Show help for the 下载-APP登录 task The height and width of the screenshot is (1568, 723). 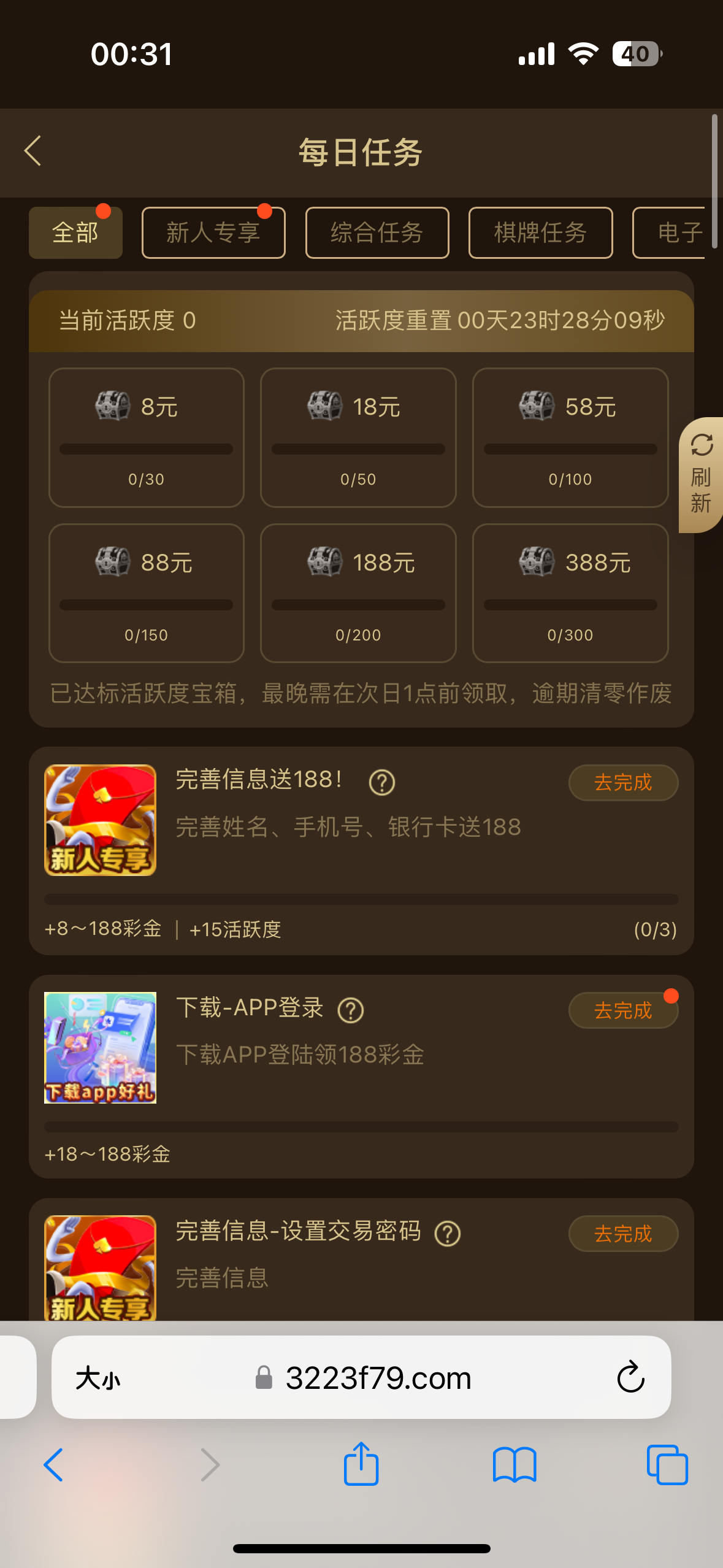pos(351,1010)
